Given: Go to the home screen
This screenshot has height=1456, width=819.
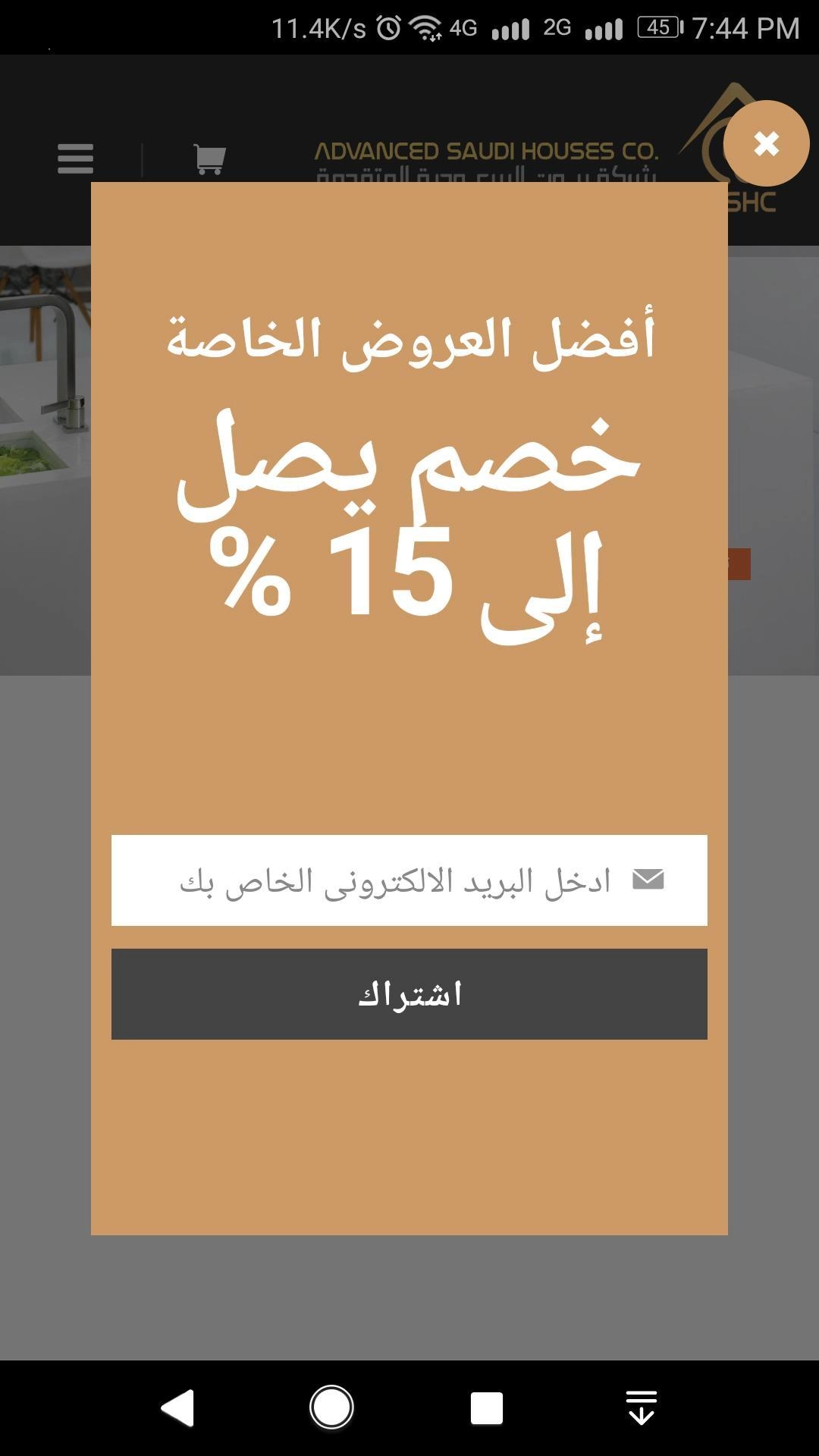Looking at the screenshot, I should coord(331,1408).
